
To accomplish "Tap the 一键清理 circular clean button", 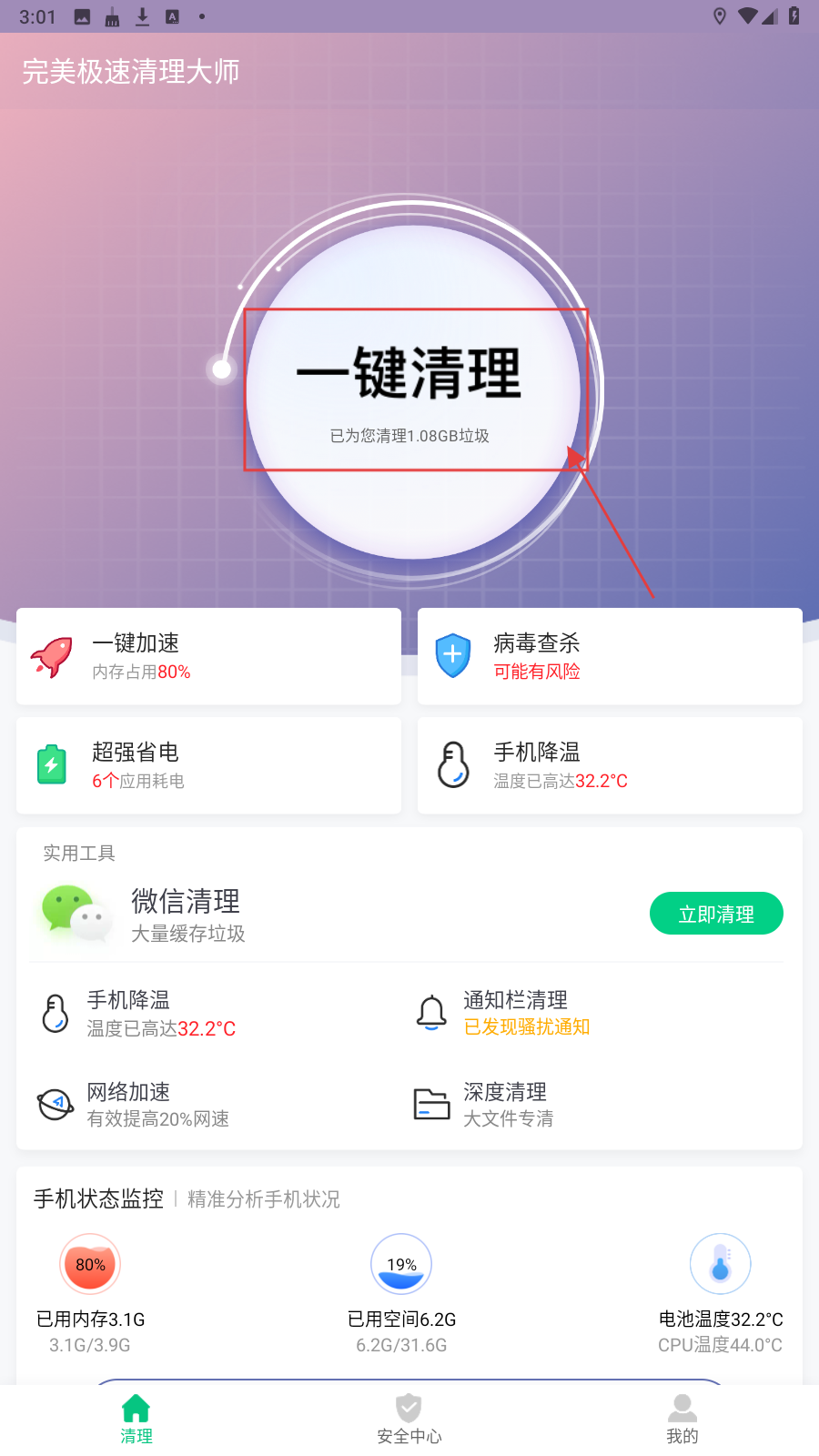I will click(x=413, y=391).
